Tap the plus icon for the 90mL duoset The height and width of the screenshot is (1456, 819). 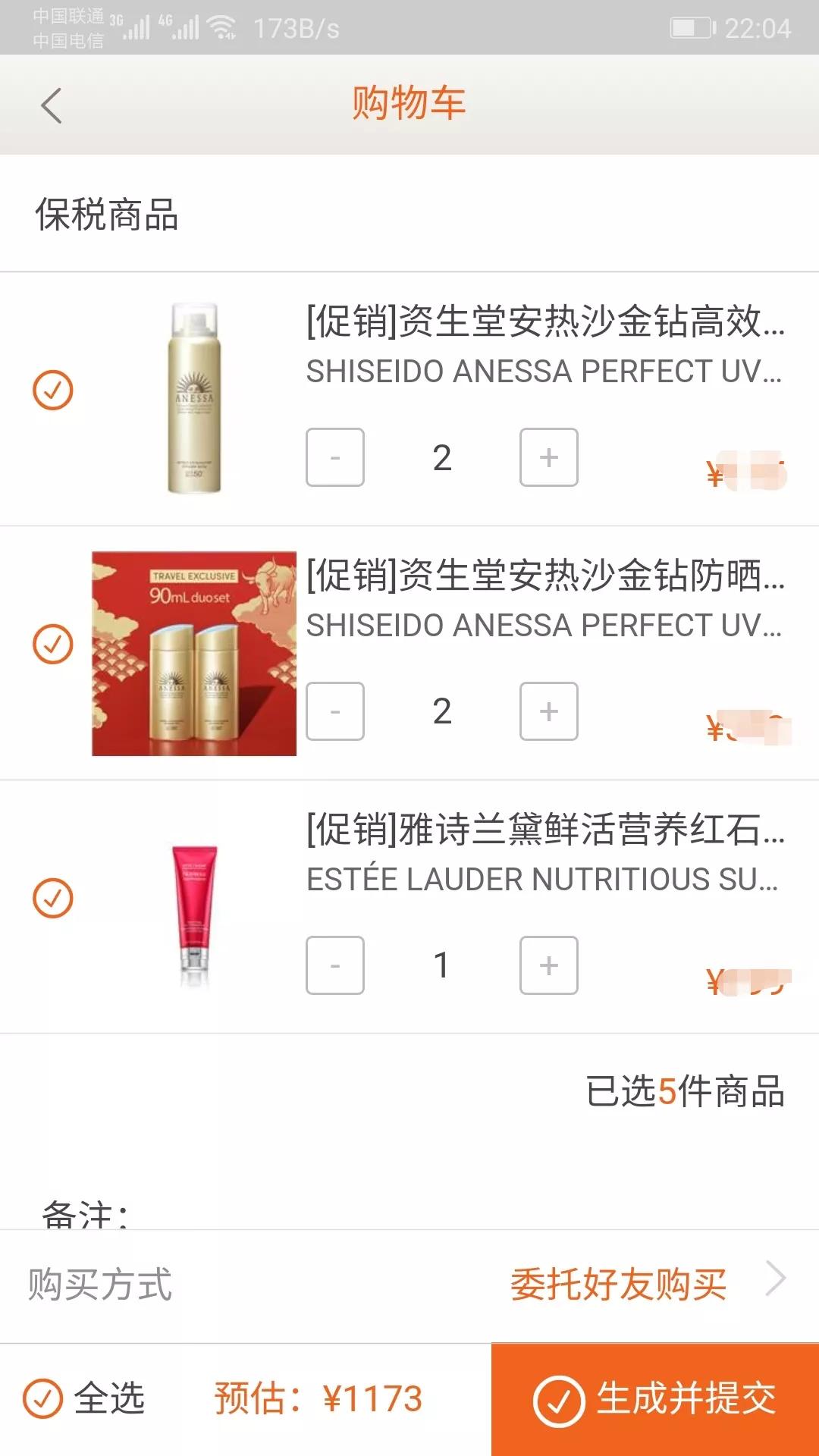click(x=548, y=711)
